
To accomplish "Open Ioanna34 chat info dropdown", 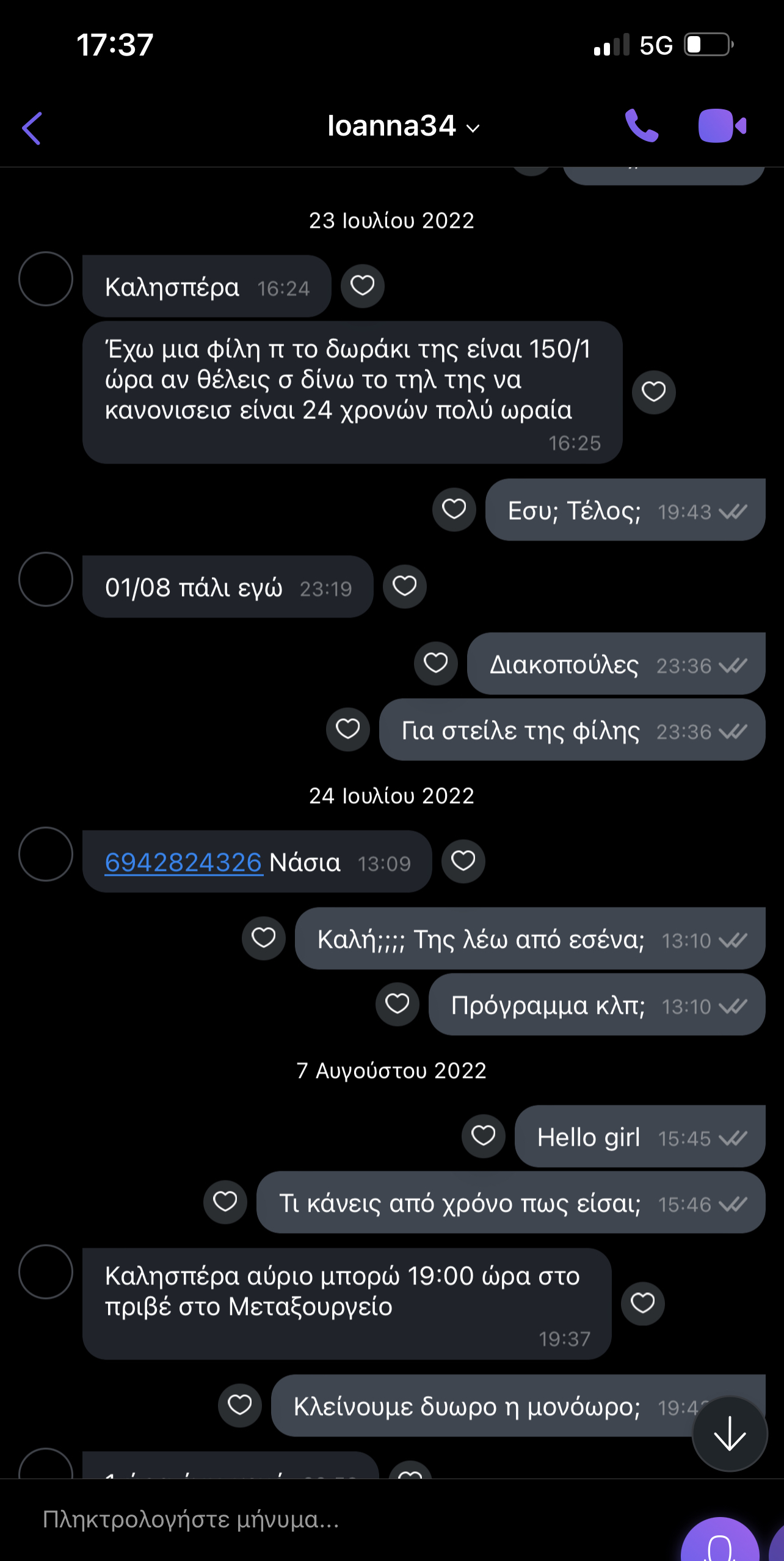I will (403, 127).
